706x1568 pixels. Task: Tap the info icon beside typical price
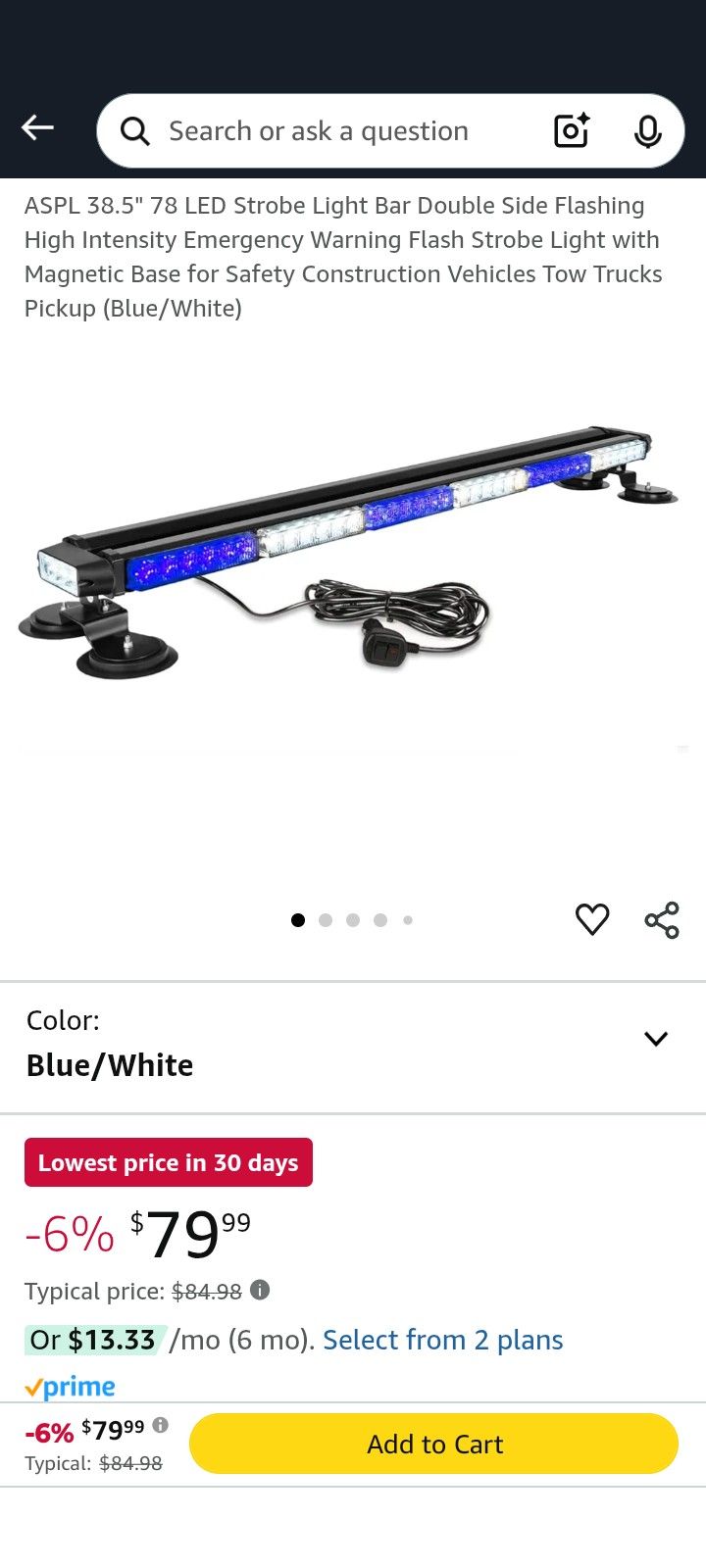pos(261,1291)
